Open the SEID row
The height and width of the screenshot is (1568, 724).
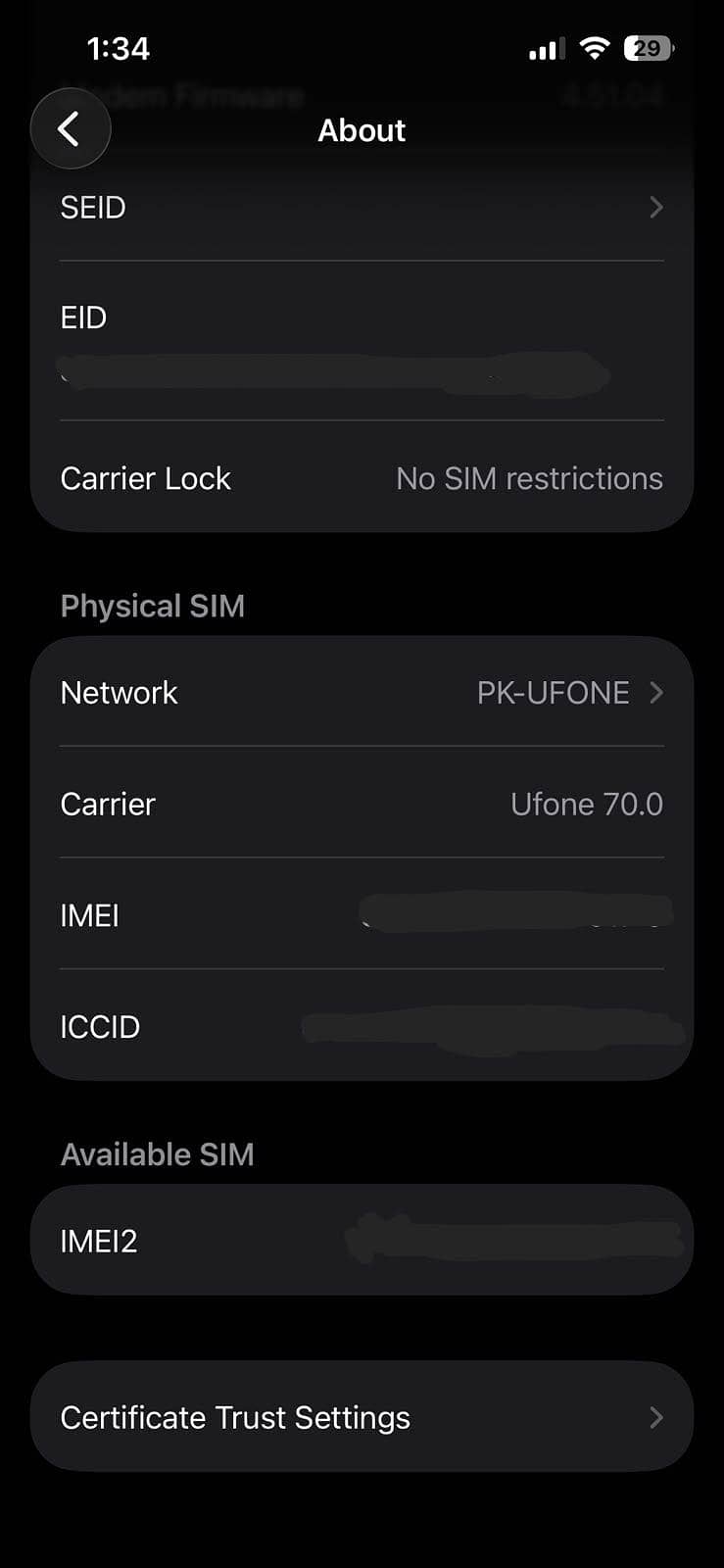click(x=362, y=208)
